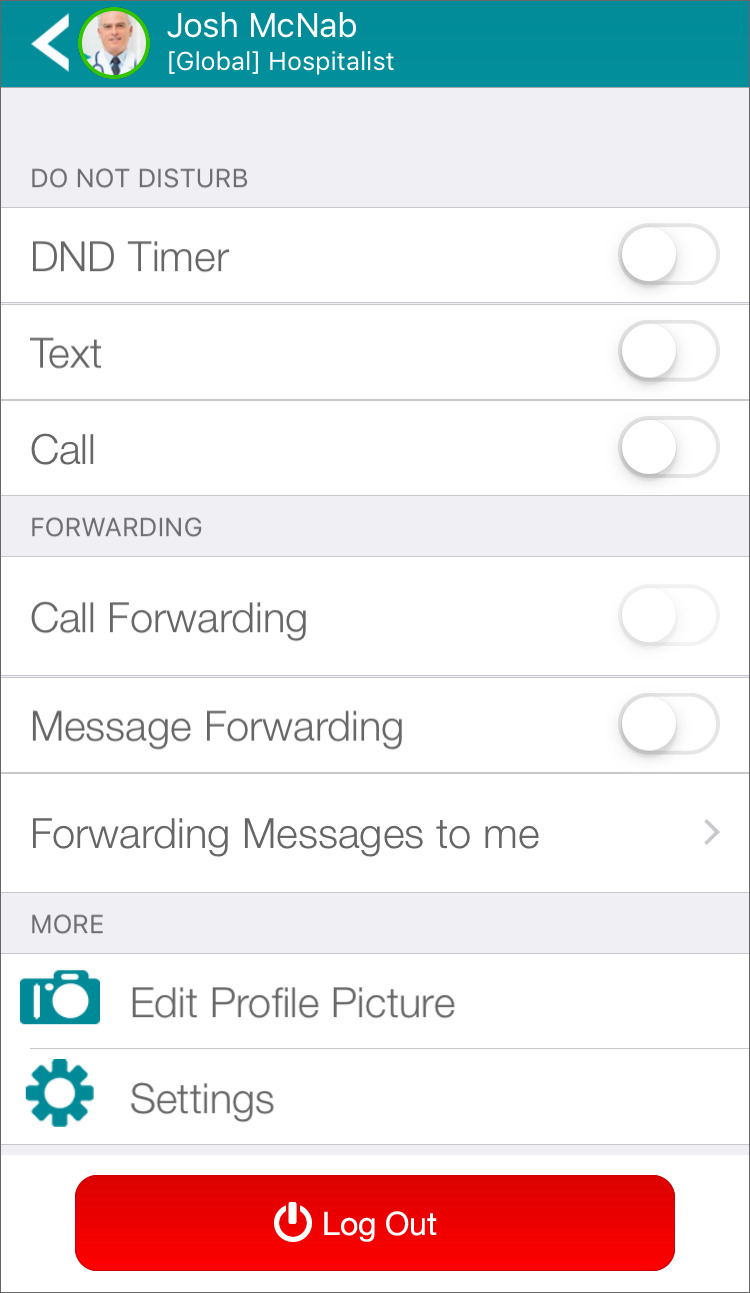Viewport: 750px width, 1293px height.
Task: Enable Call Forwarding
Action: click(x=668, y=616)
